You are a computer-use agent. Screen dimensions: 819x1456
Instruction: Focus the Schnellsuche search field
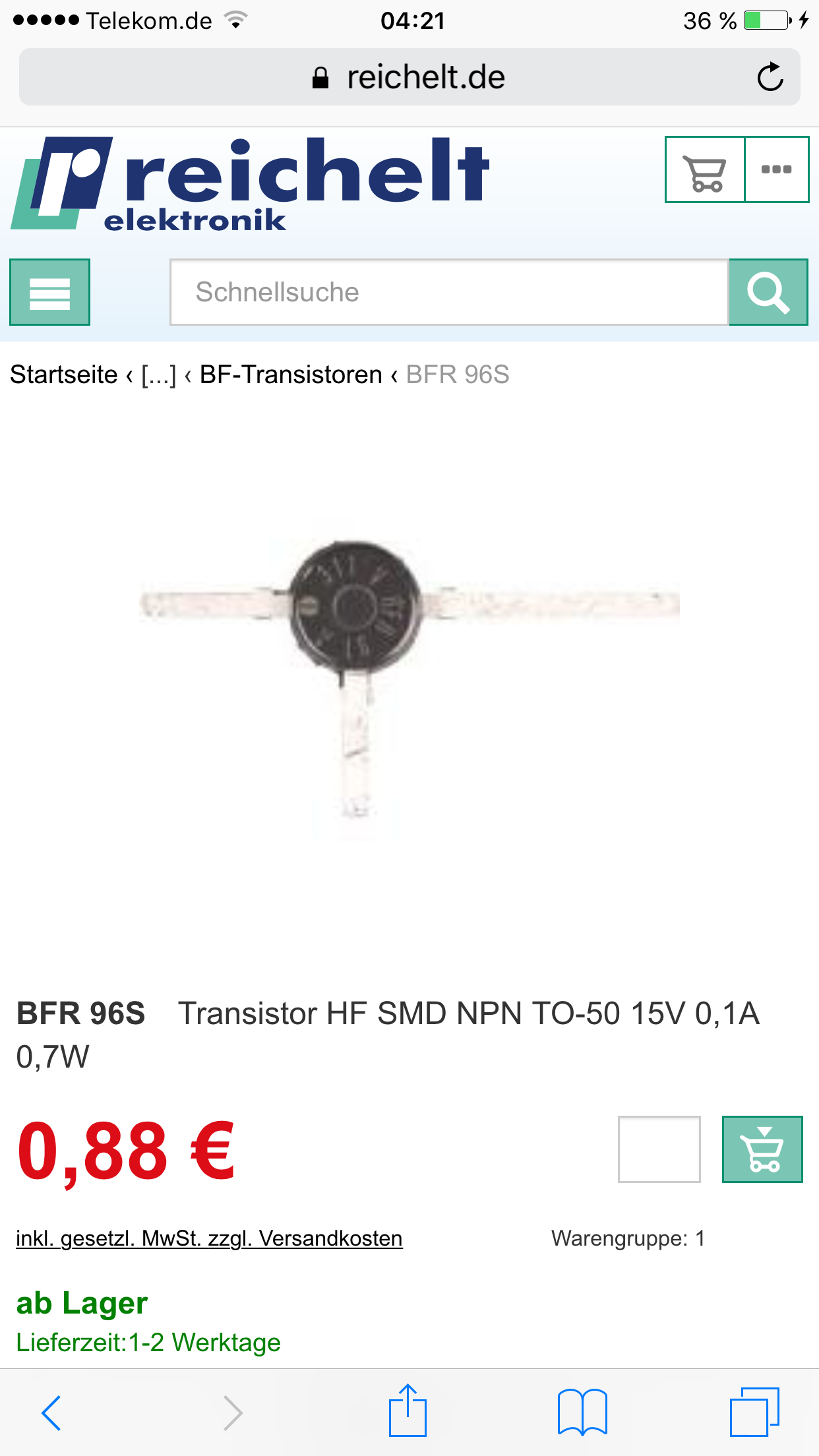click(448, 292)
